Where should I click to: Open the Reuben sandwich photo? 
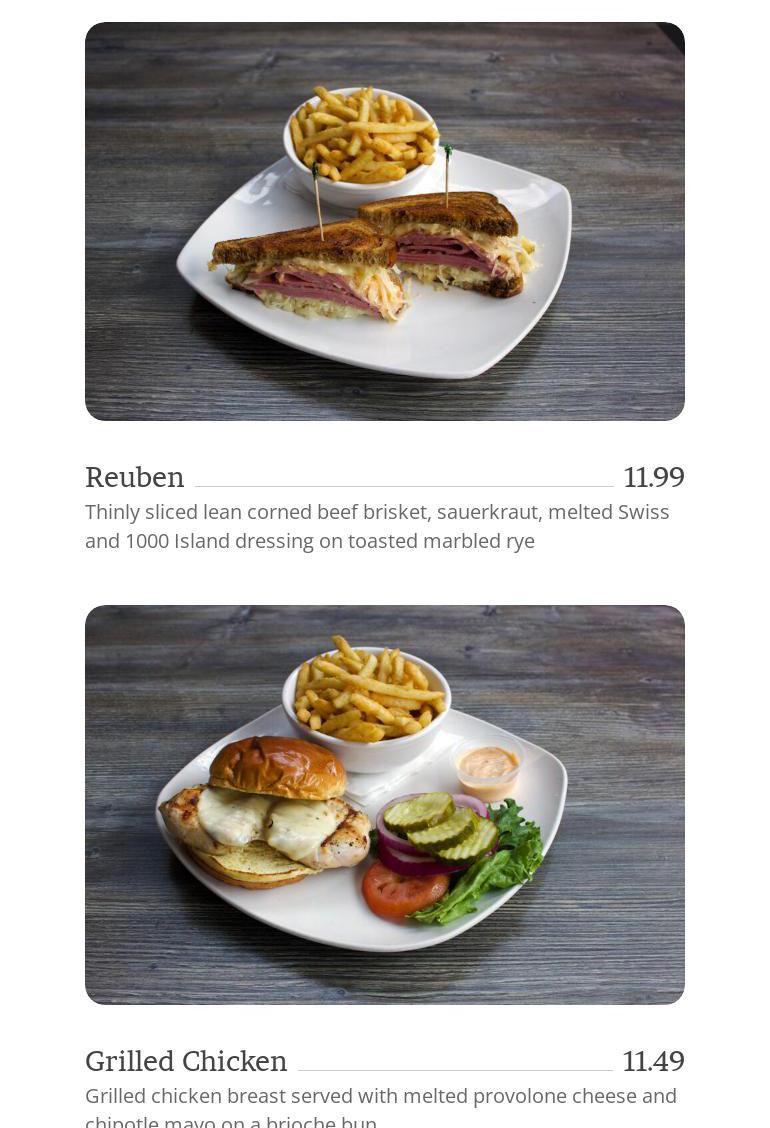click(385, 221)
